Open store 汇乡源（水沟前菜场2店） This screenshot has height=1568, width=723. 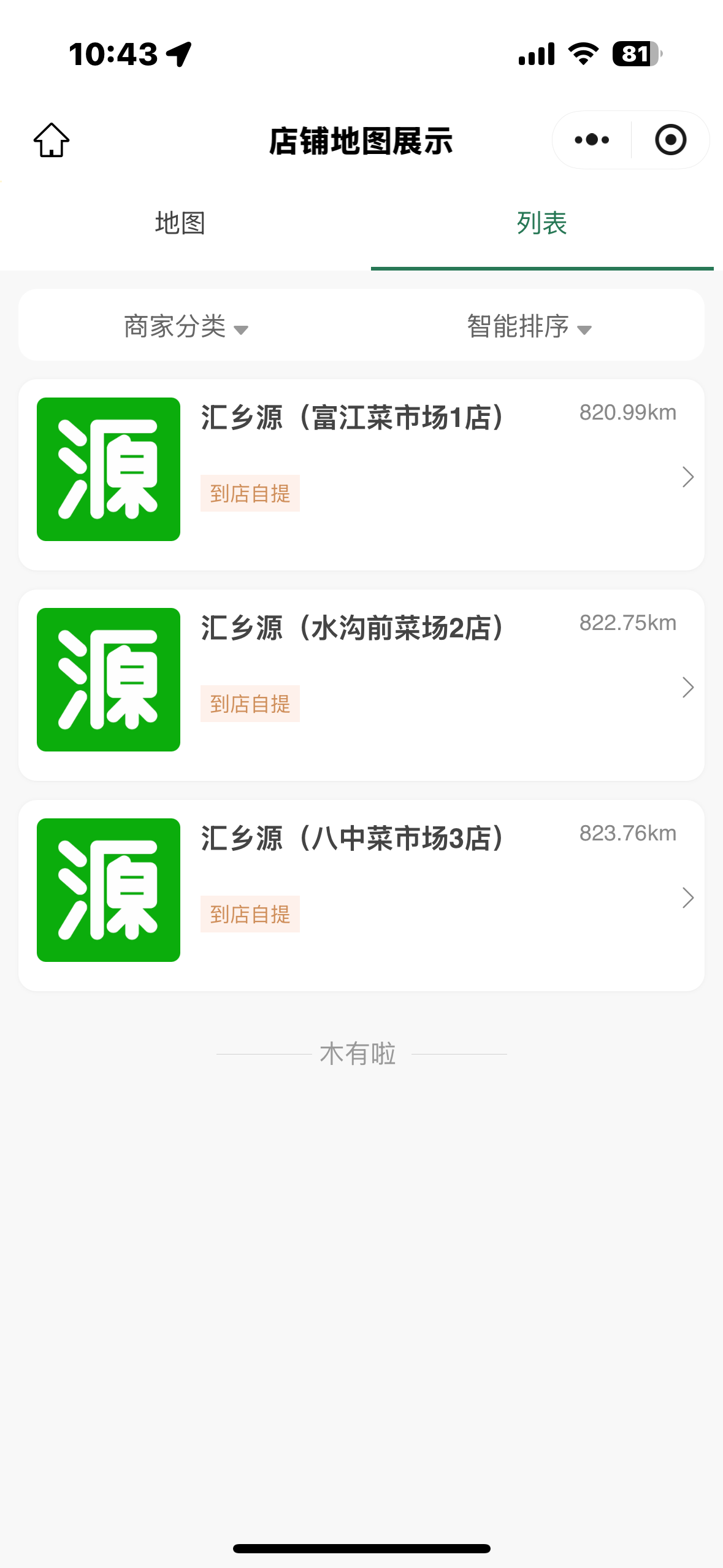[x=361, y=685]
